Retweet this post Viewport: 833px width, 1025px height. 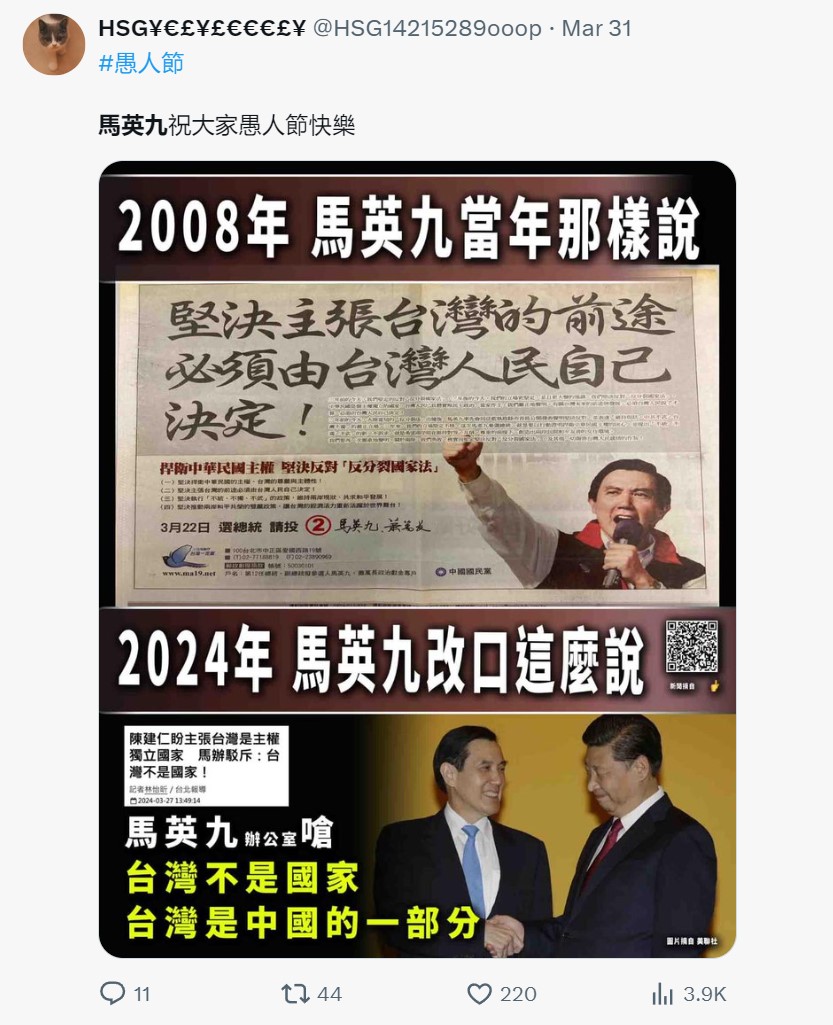pyautogui.click(x=295, y=993)
